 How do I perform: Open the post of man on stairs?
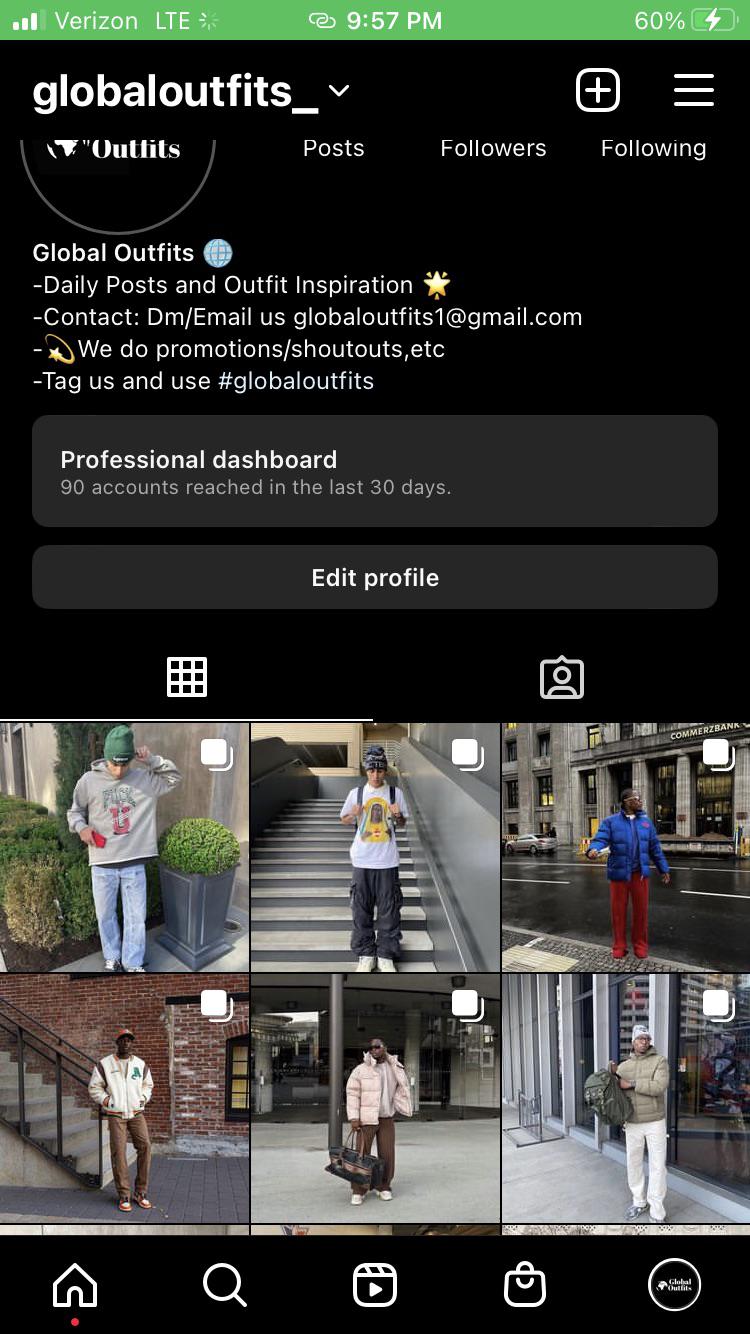pos(375,847)
